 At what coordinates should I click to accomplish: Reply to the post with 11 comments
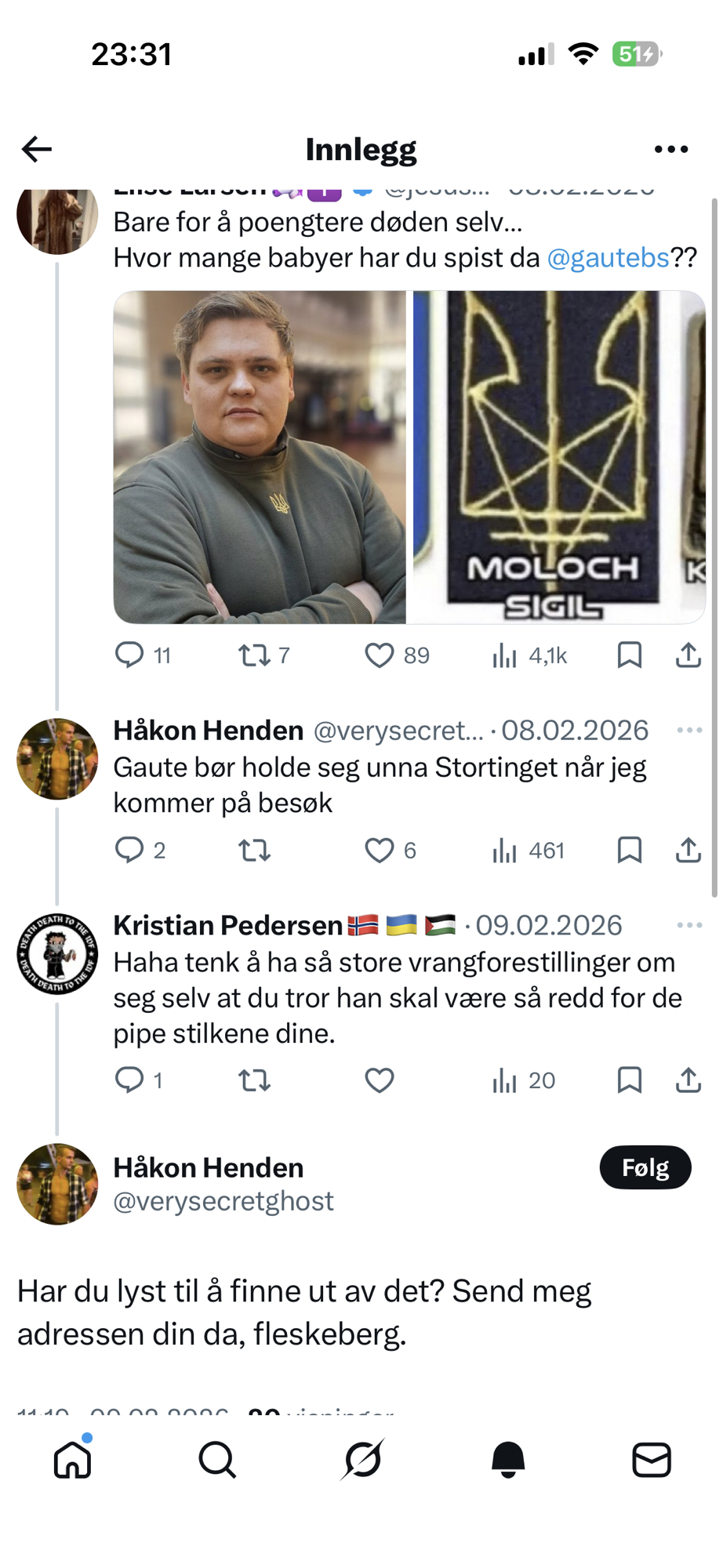tap(129, 655)
